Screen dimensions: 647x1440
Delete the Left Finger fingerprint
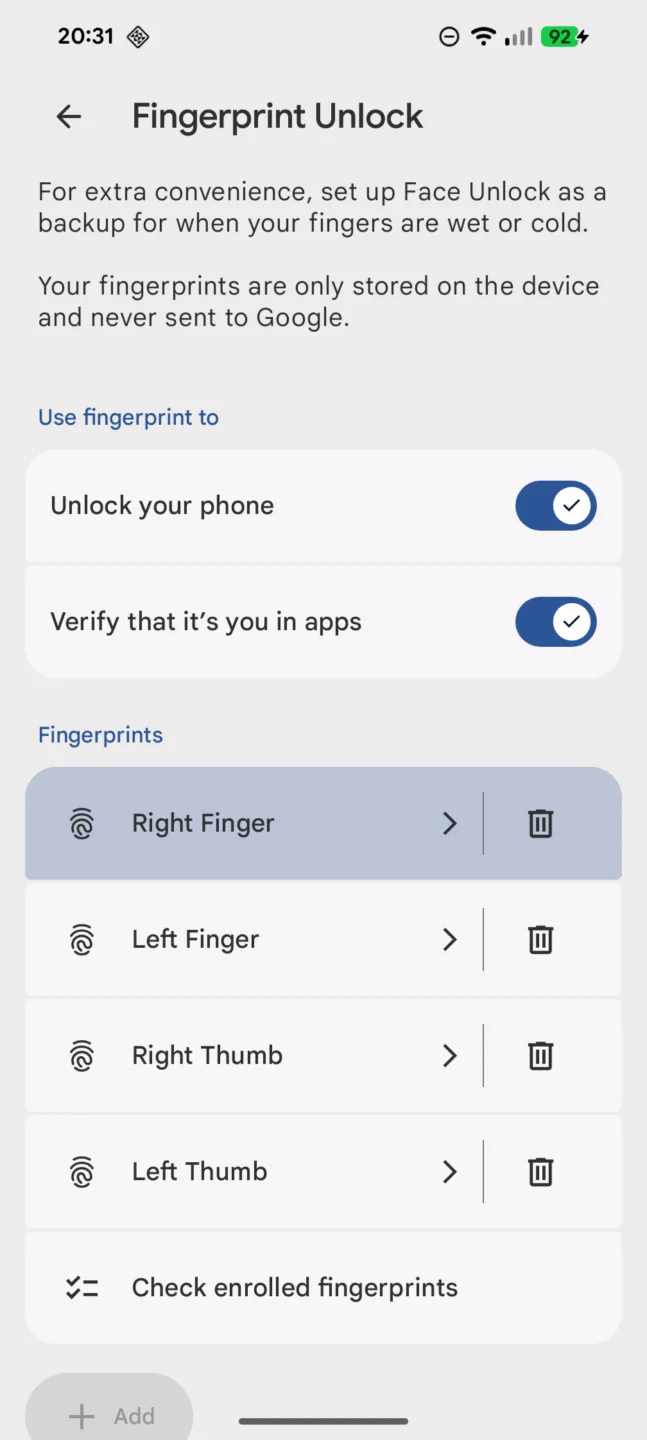(x=541, y=940)
